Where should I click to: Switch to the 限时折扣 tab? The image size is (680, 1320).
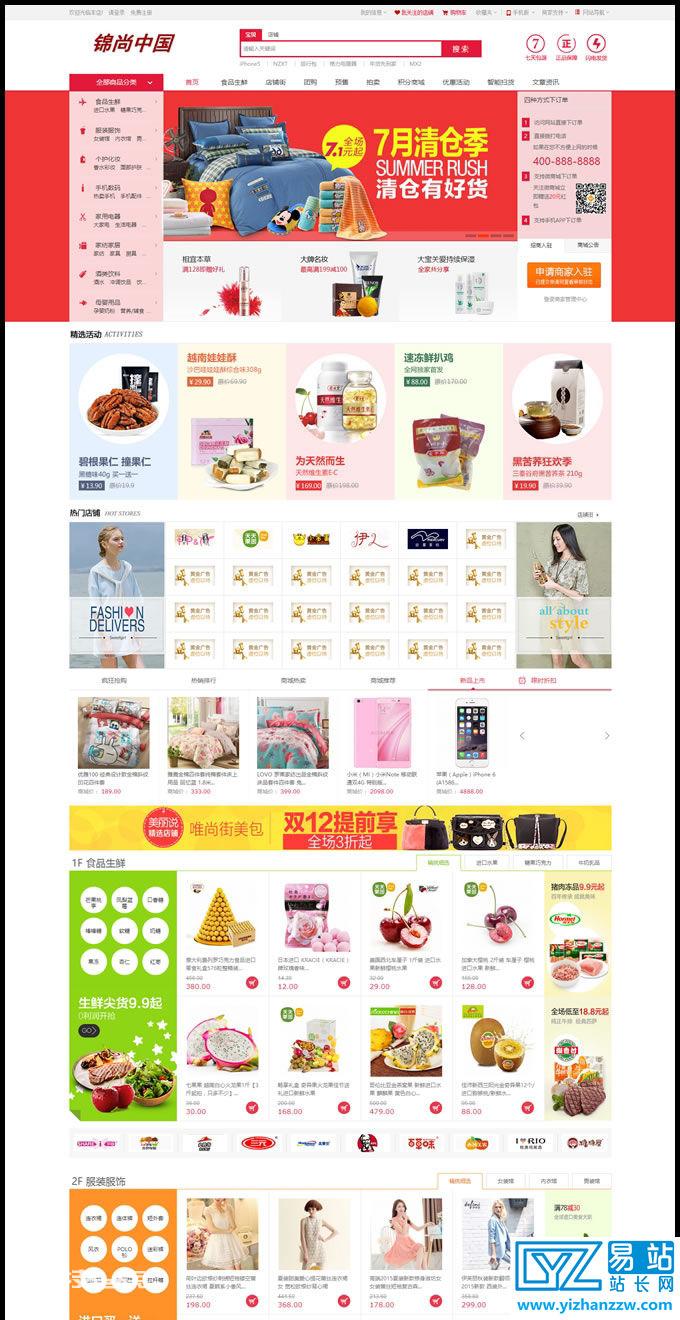(542, 680)
